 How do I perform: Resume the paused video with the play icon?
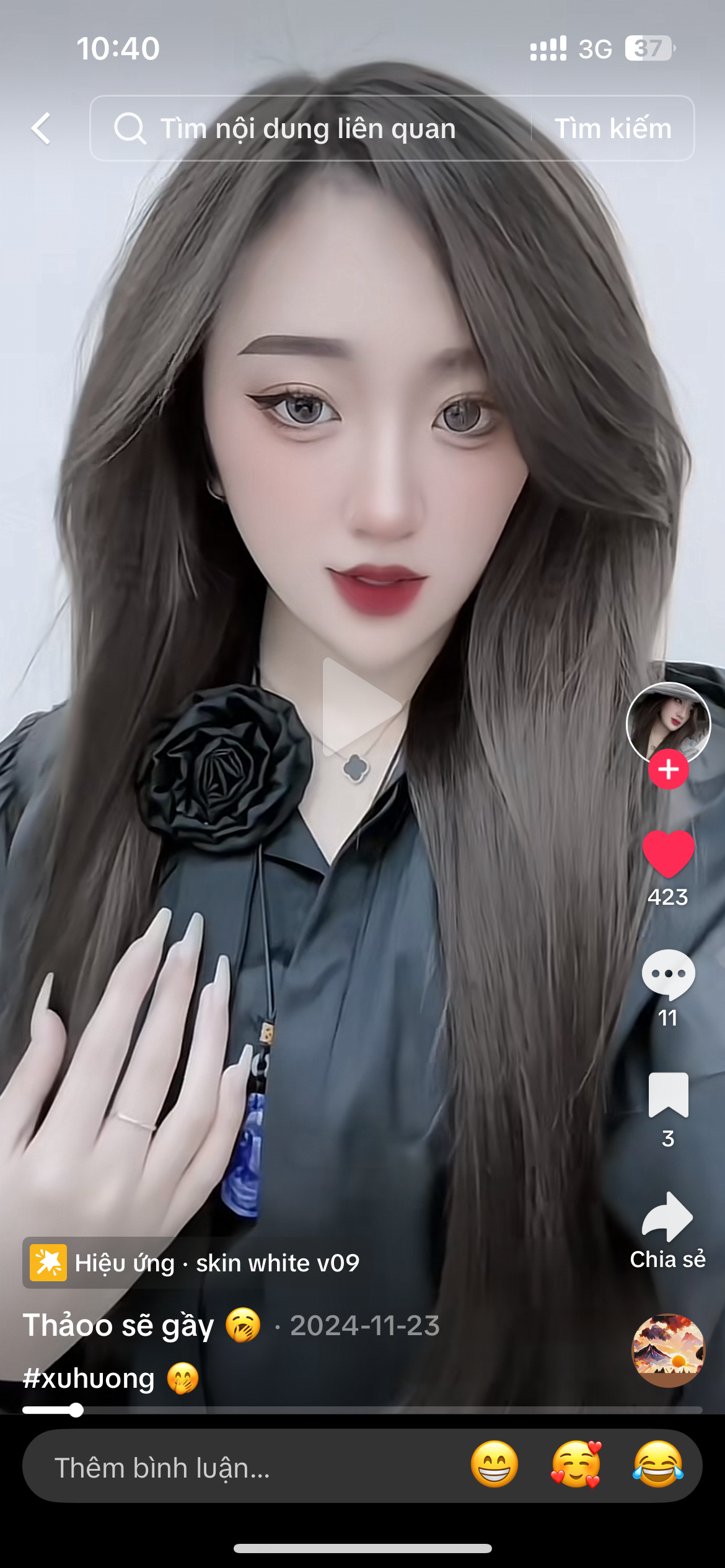pos(361,707)
